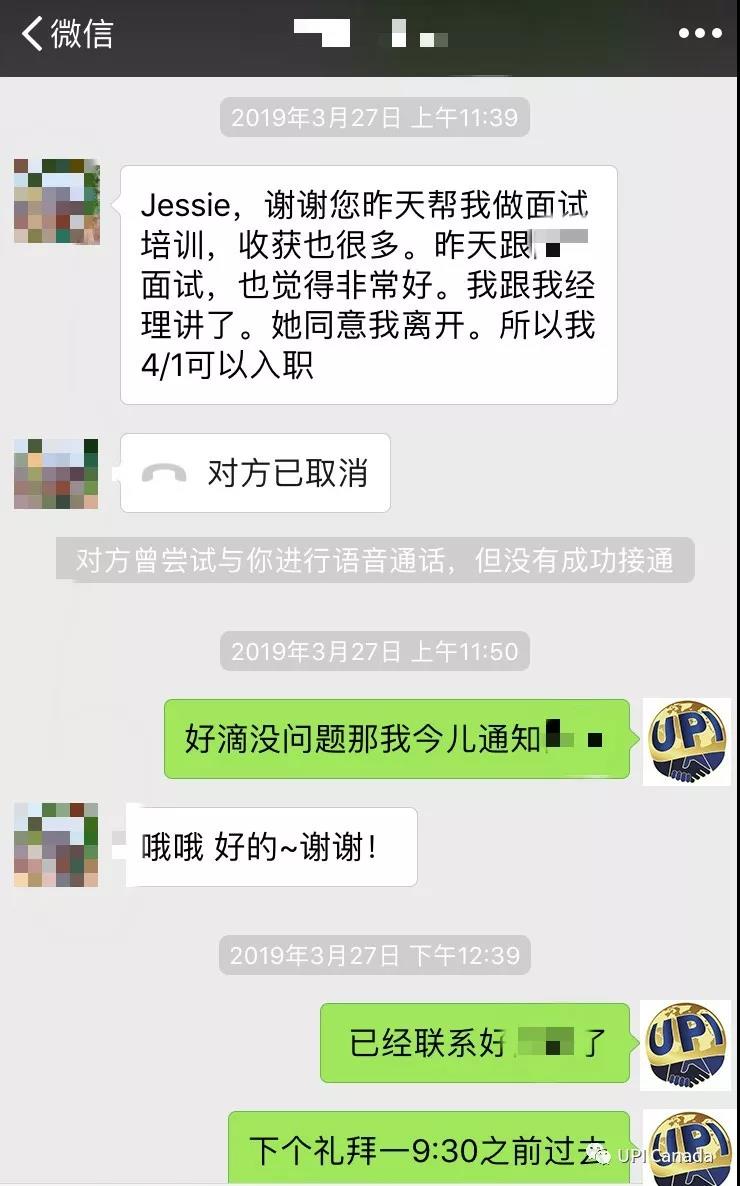Viewport: 740px width, 1186px height.
Task: Select the message starting with Jessie 谢谢您
Action: point(370,283)
